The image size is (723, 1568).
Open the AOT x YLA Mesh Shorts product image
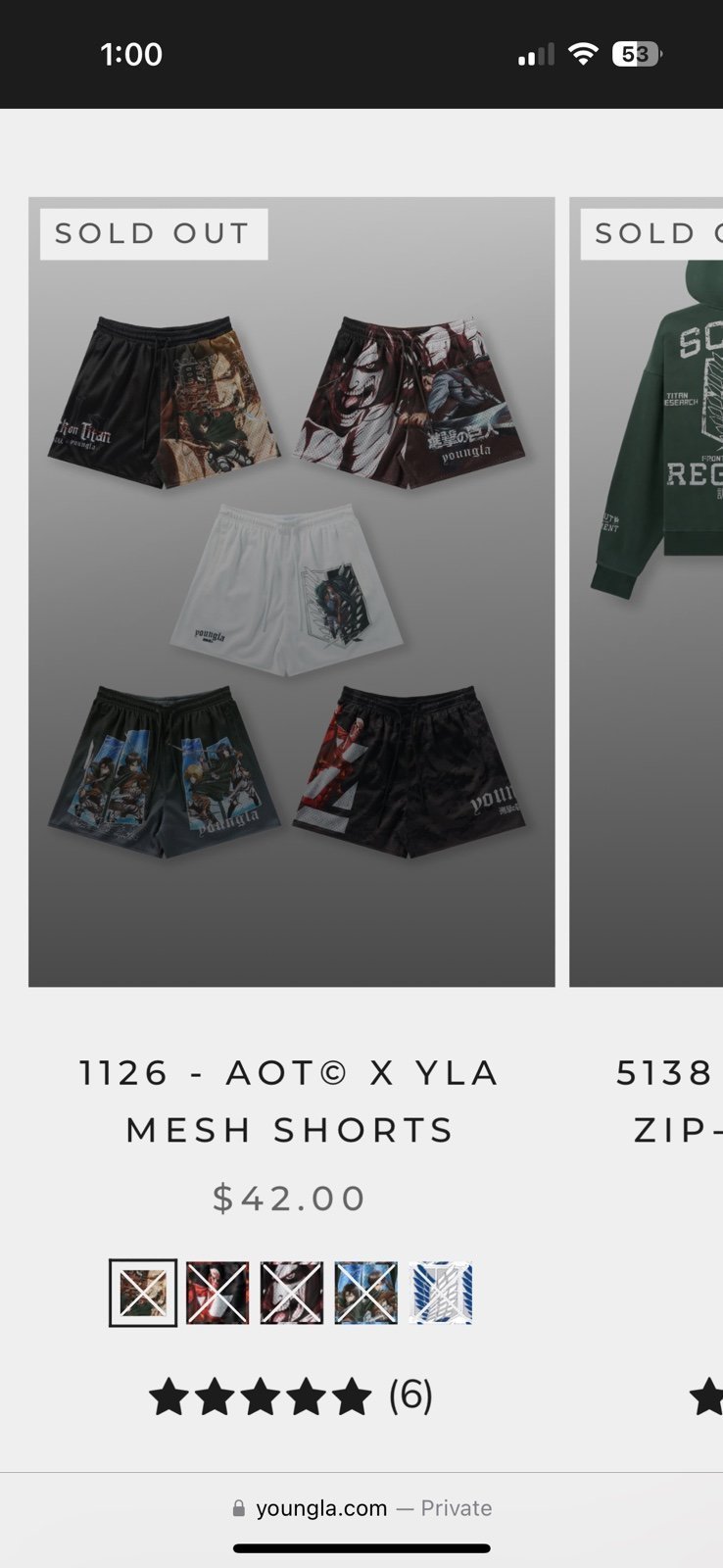[x=292, y=592]
